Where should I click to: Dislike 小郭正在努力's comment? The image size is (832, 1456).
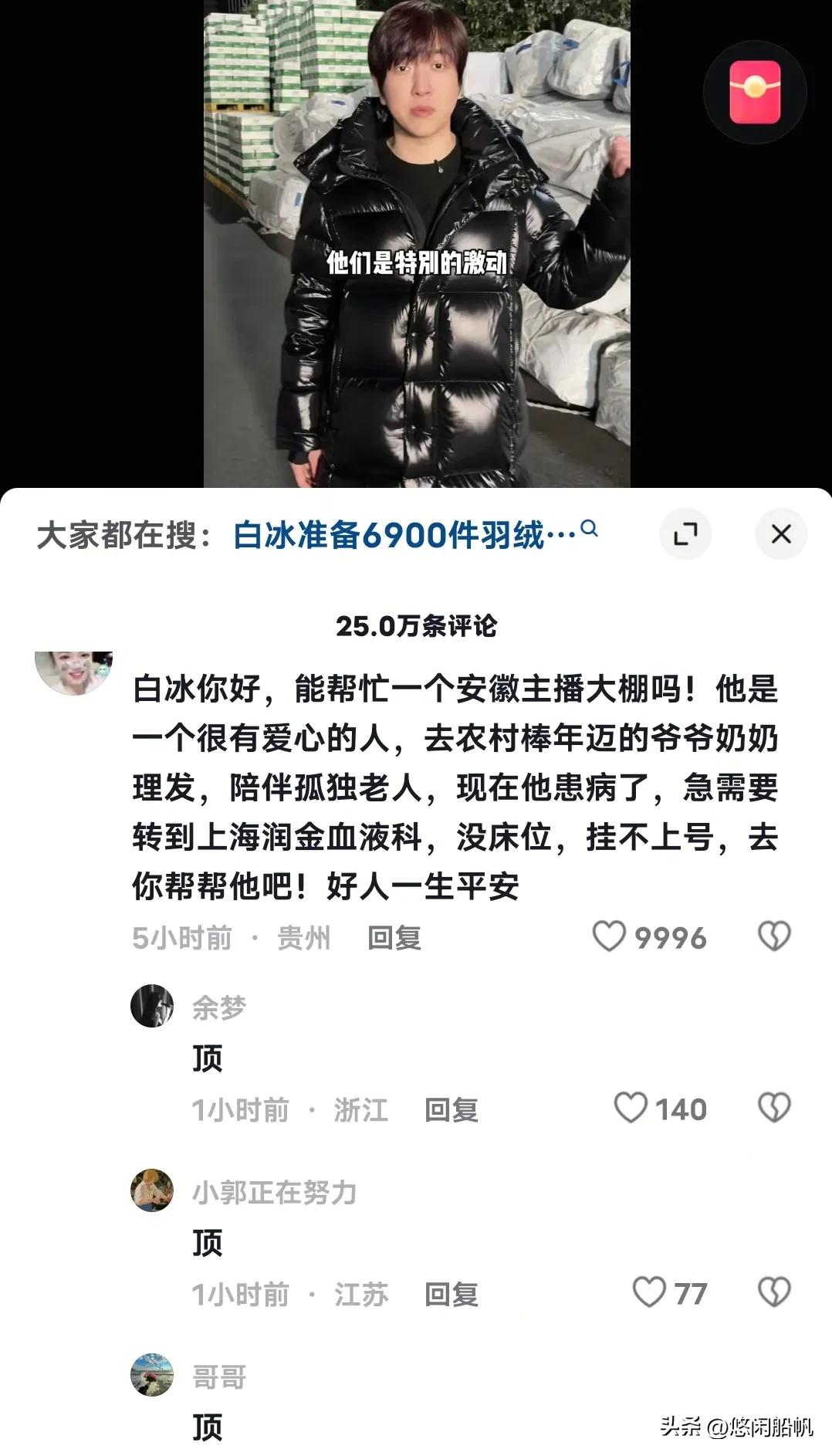click(x=774, y=1293)
